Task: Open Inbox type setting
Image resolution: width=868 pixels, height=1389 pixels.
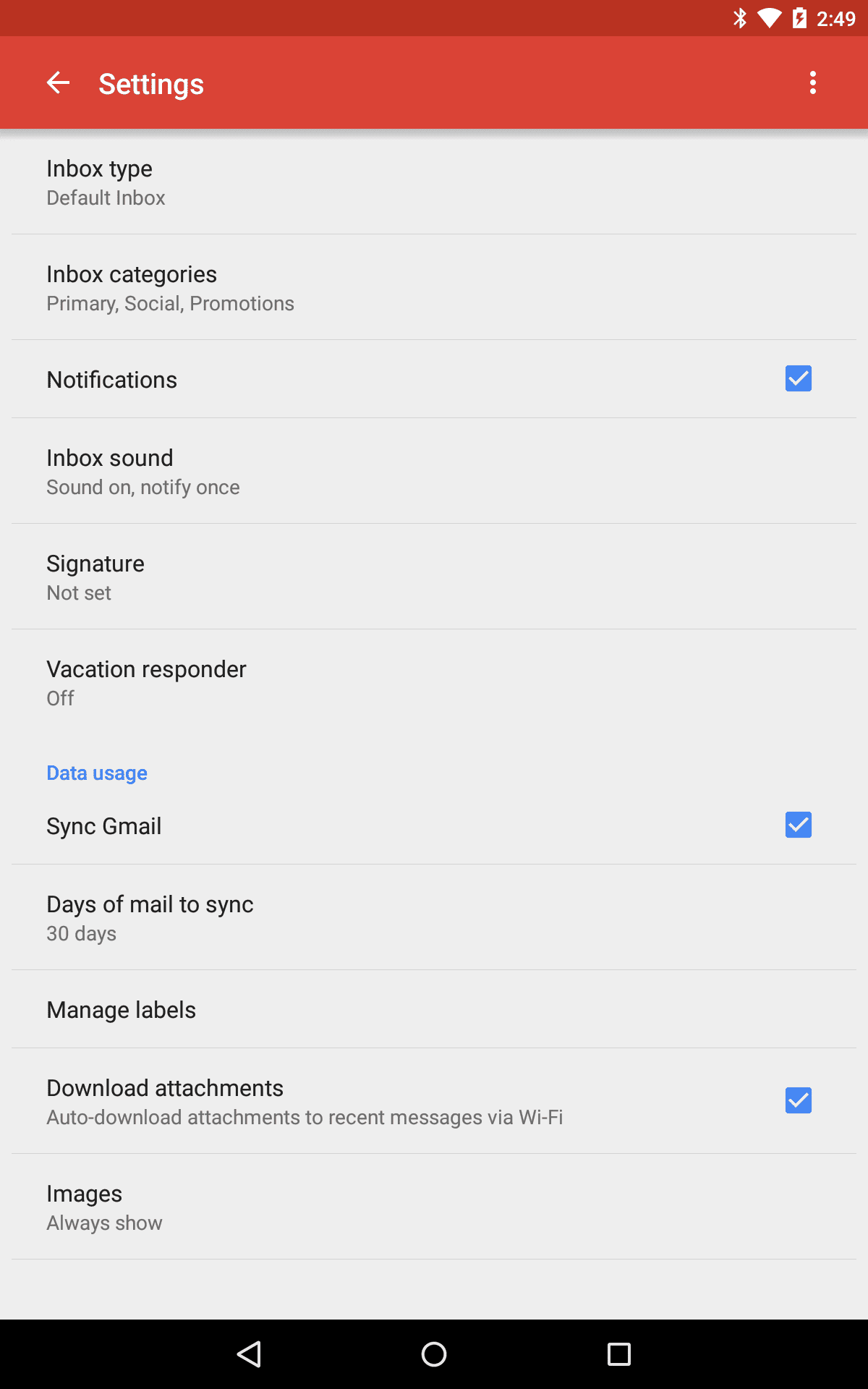Action: pyautogui.click(x=434, y=182)
